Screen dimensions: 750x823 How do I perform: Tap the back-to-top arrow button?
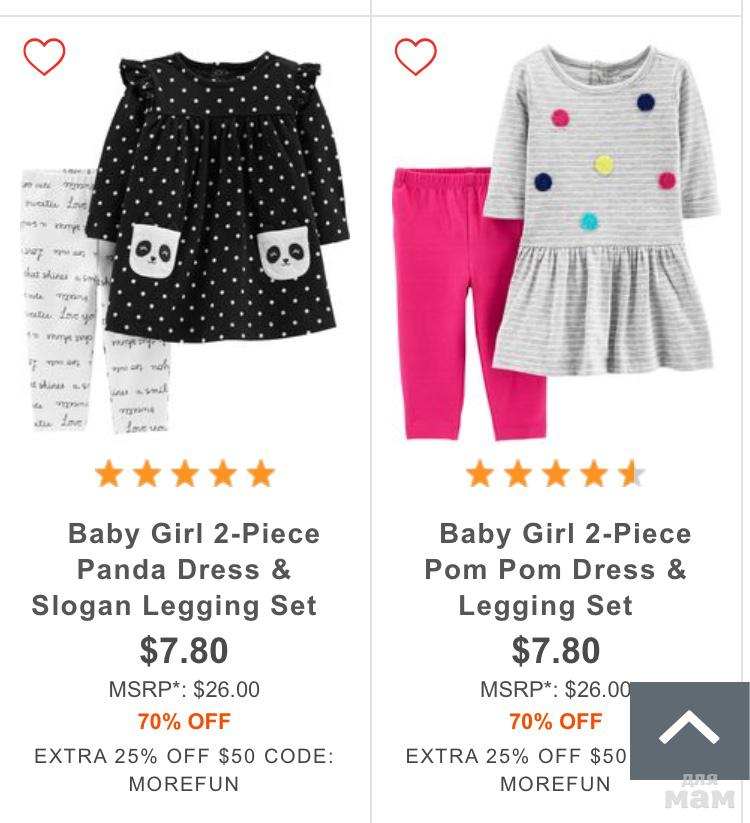pyautogui.click(x=689, y=730)
